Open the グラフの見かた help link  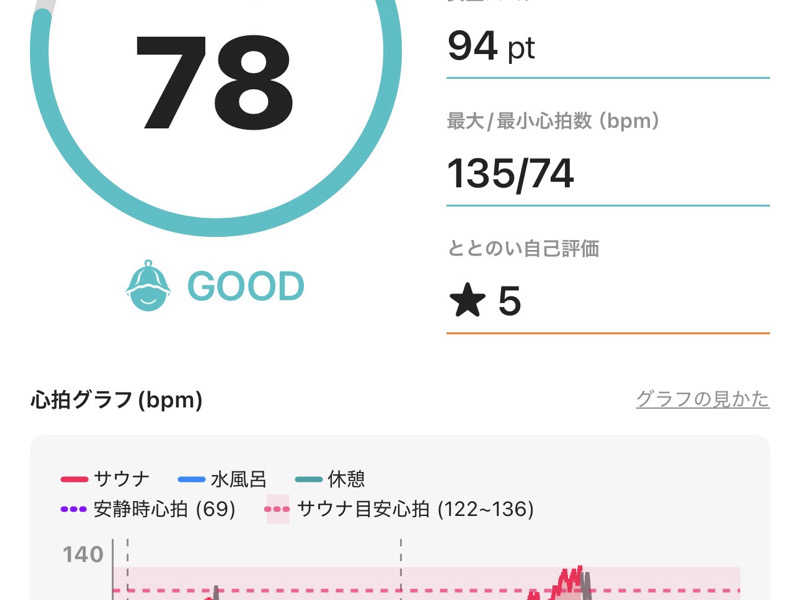click(702, 399)
